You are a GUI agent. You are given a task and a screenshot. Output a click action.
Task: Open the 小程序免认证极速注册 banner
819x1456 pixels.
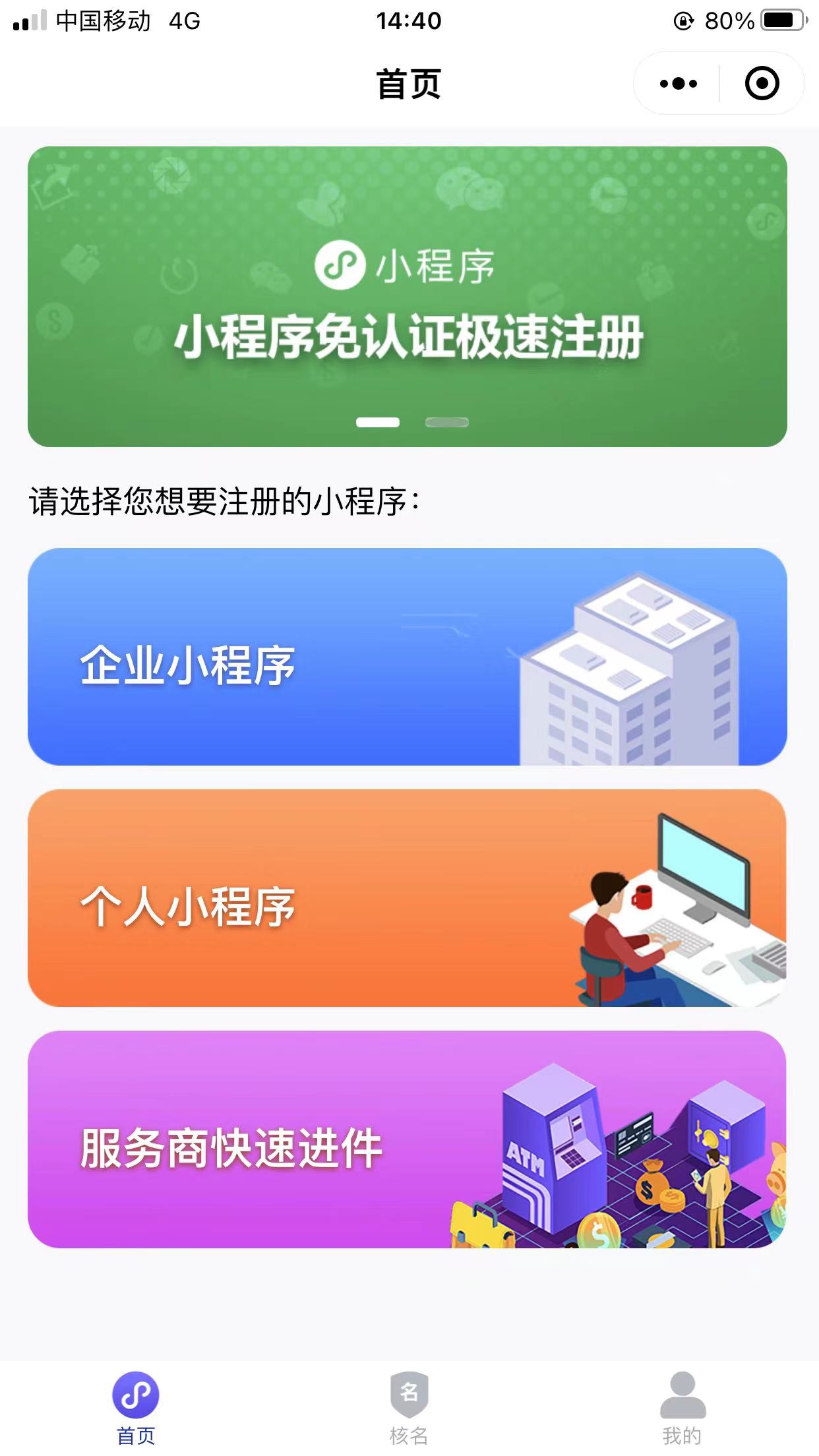(x=408, y=297)
